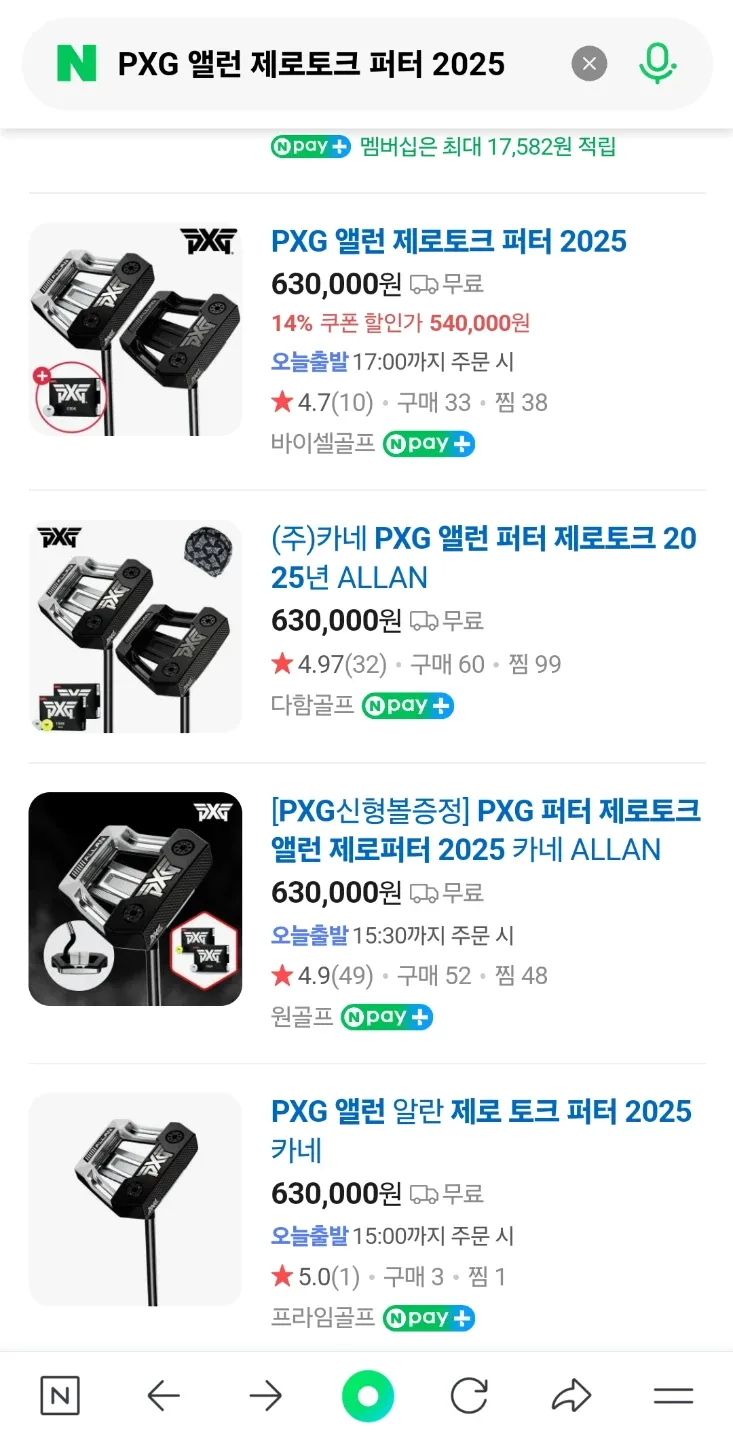Open the Naver N logo in search bar
This screenshot has width=733, height=1440.
[77, 65]
